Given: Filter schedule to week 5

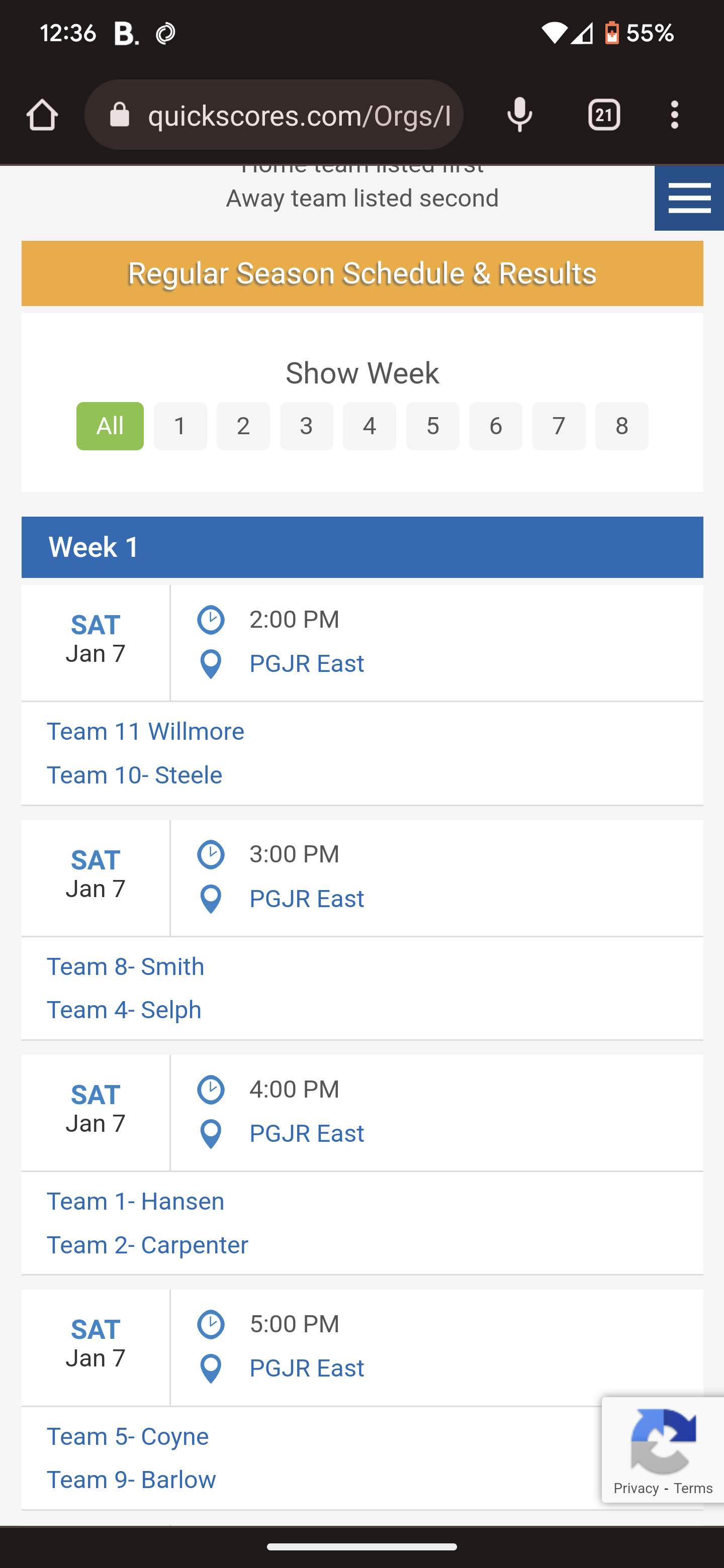Looking at the screenshot, I should [432, 426].
